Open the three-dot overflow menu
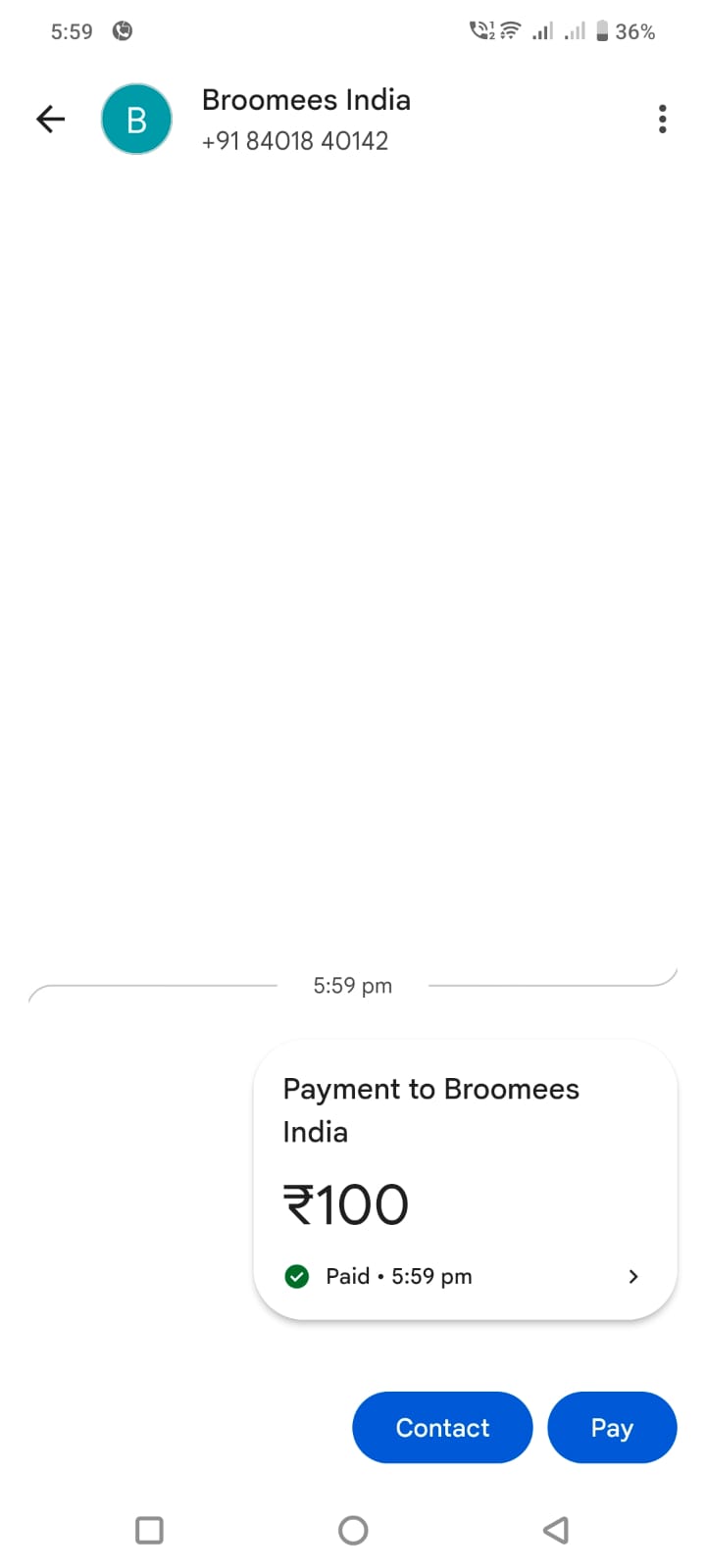This screenshot has width=706, height=1568. (x=663, y=119)
